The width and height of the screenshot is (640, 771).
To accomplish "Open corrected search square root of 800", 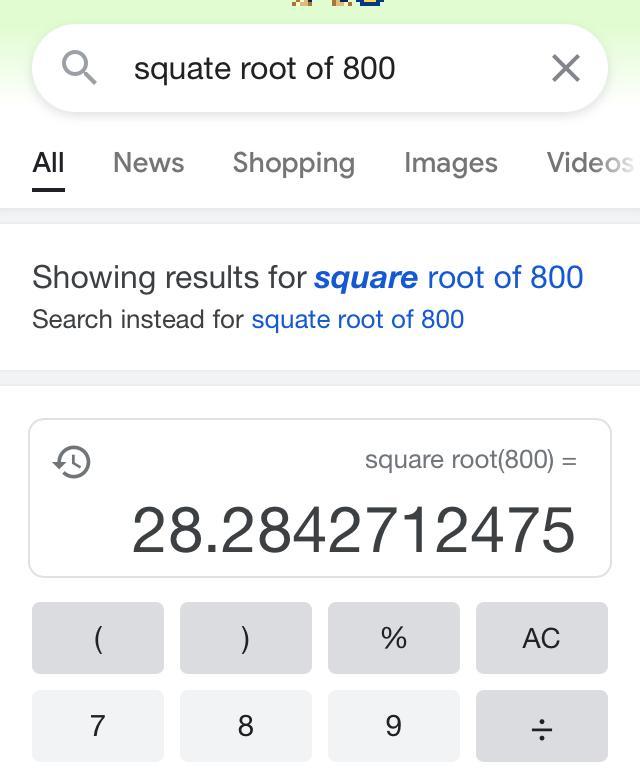I will click(449, 278).
